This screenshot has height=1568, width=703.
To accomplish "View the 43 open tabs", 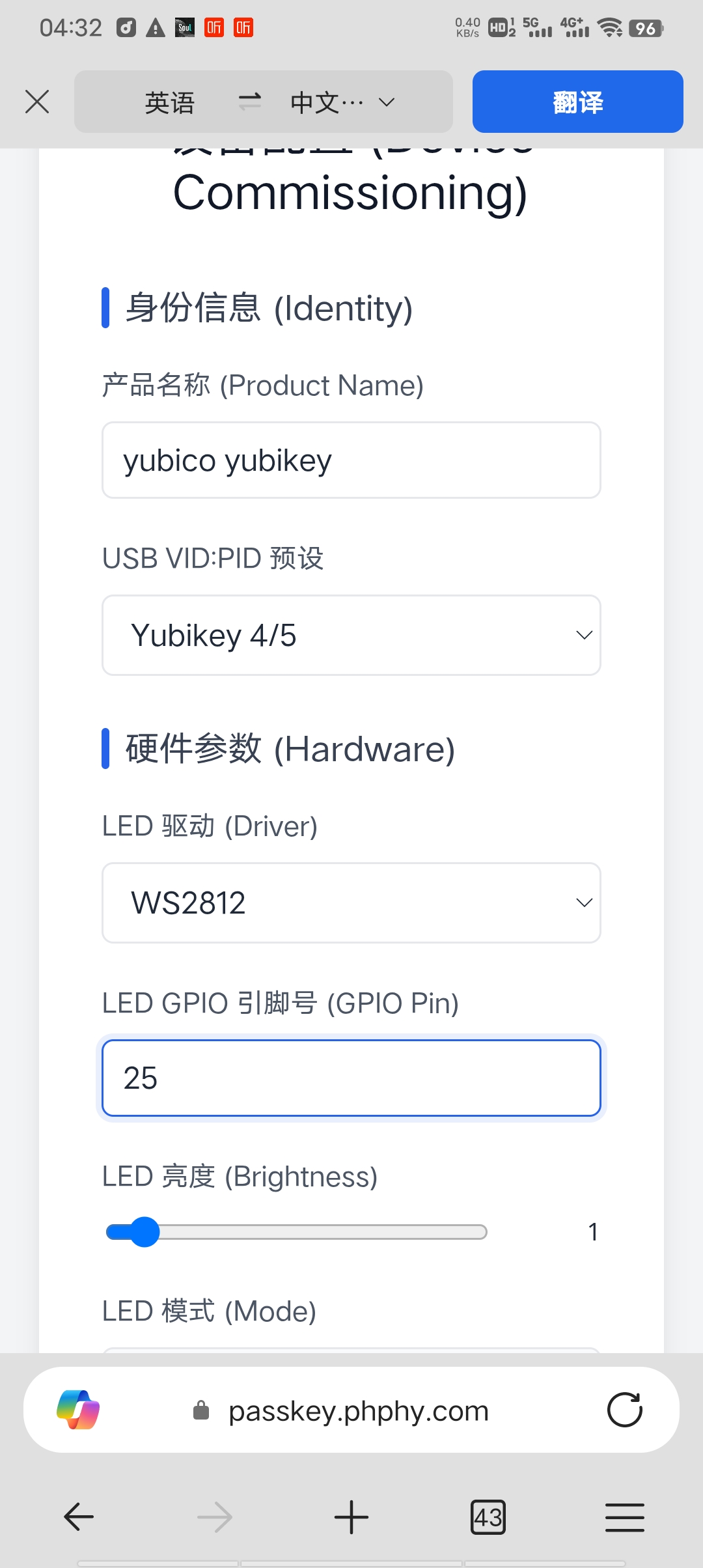I will [488, 1517].
